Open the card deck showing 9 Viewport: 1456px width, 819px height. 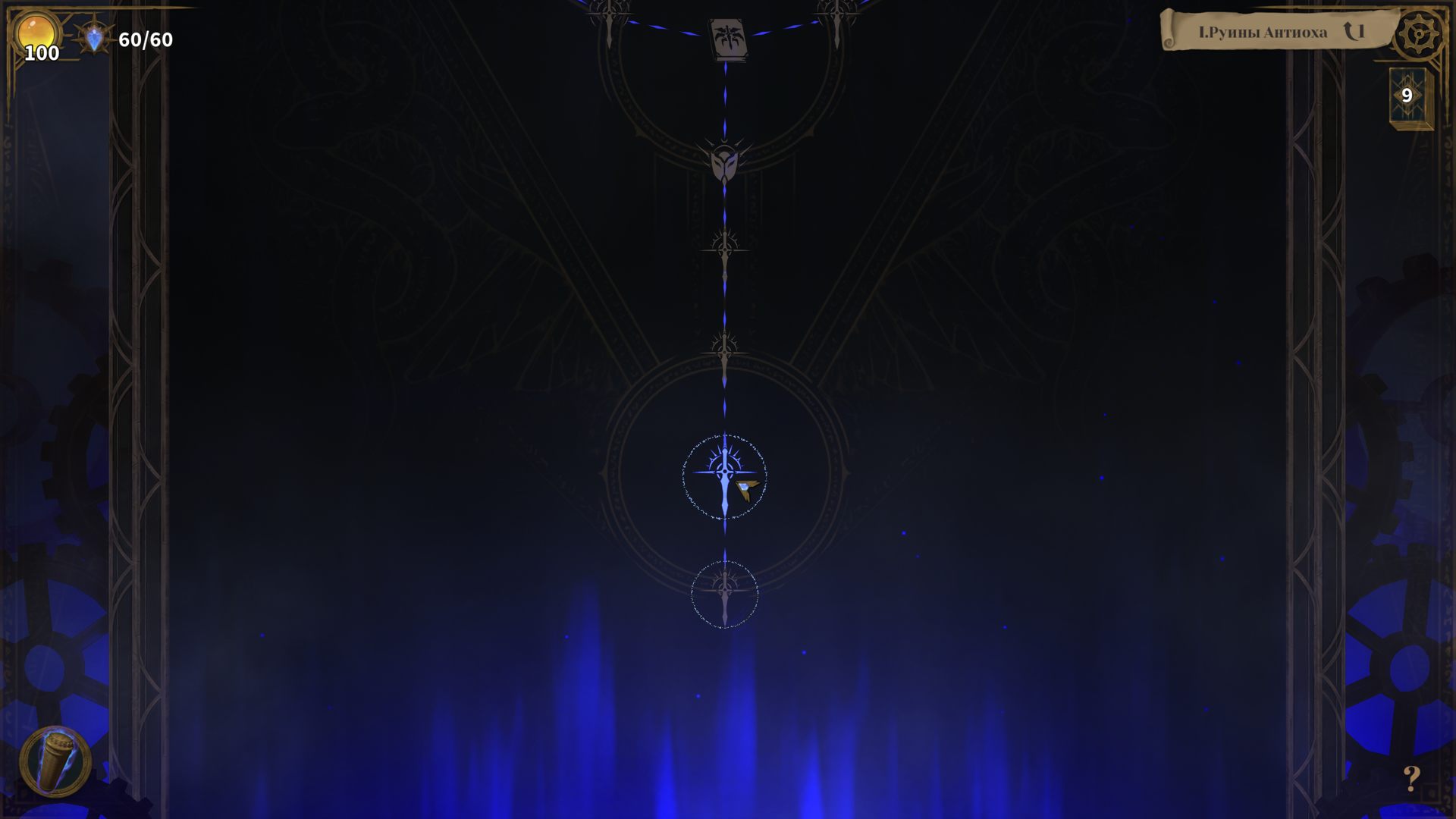click(1408, 96)
